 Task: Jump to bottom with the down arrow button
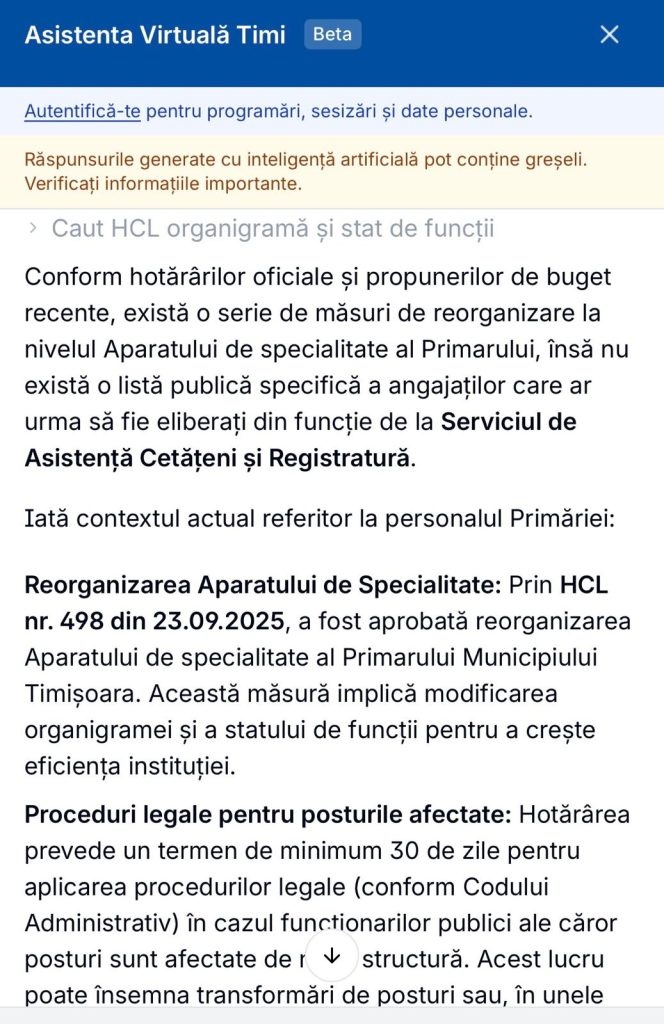pos(332,957)
